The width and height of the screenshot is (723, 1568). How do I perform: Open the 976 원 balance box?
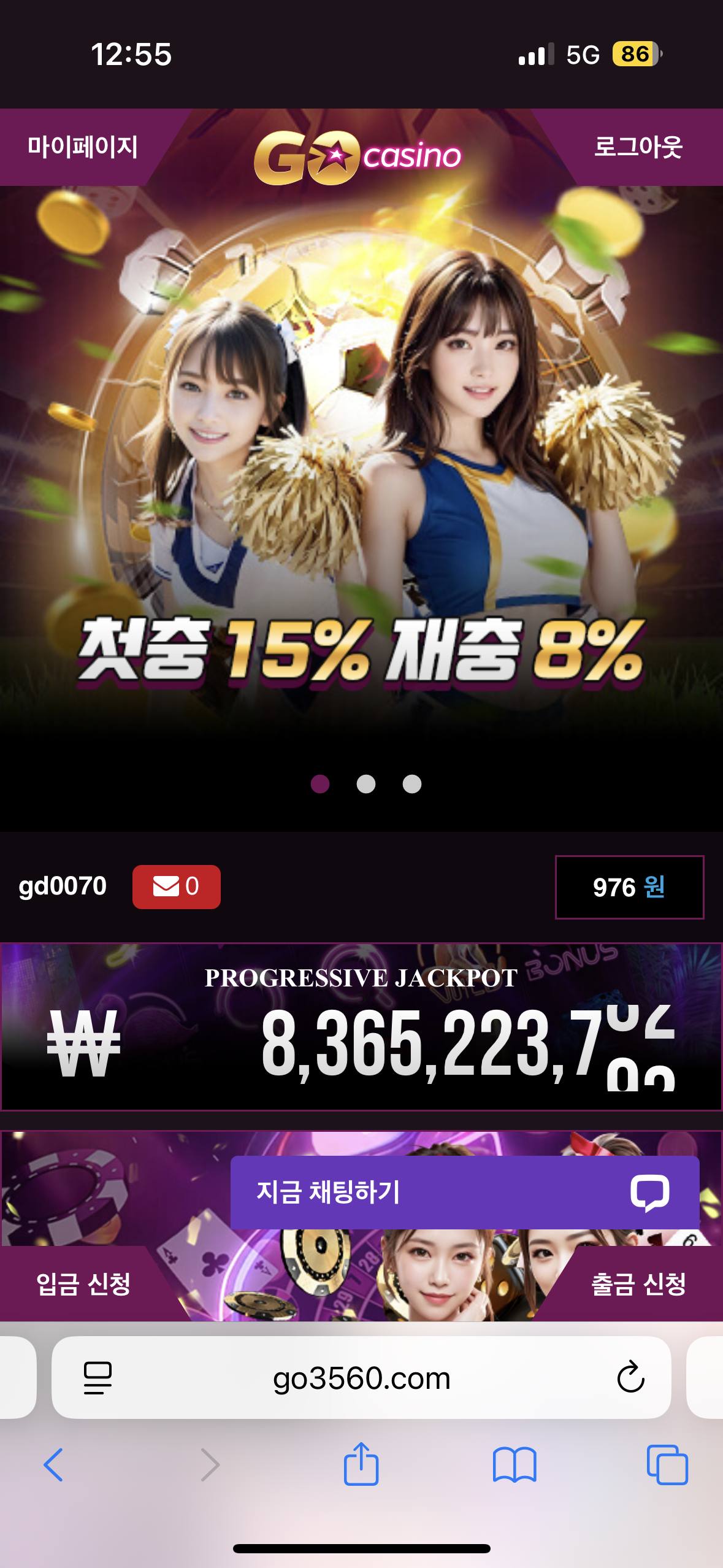(629, 887)
